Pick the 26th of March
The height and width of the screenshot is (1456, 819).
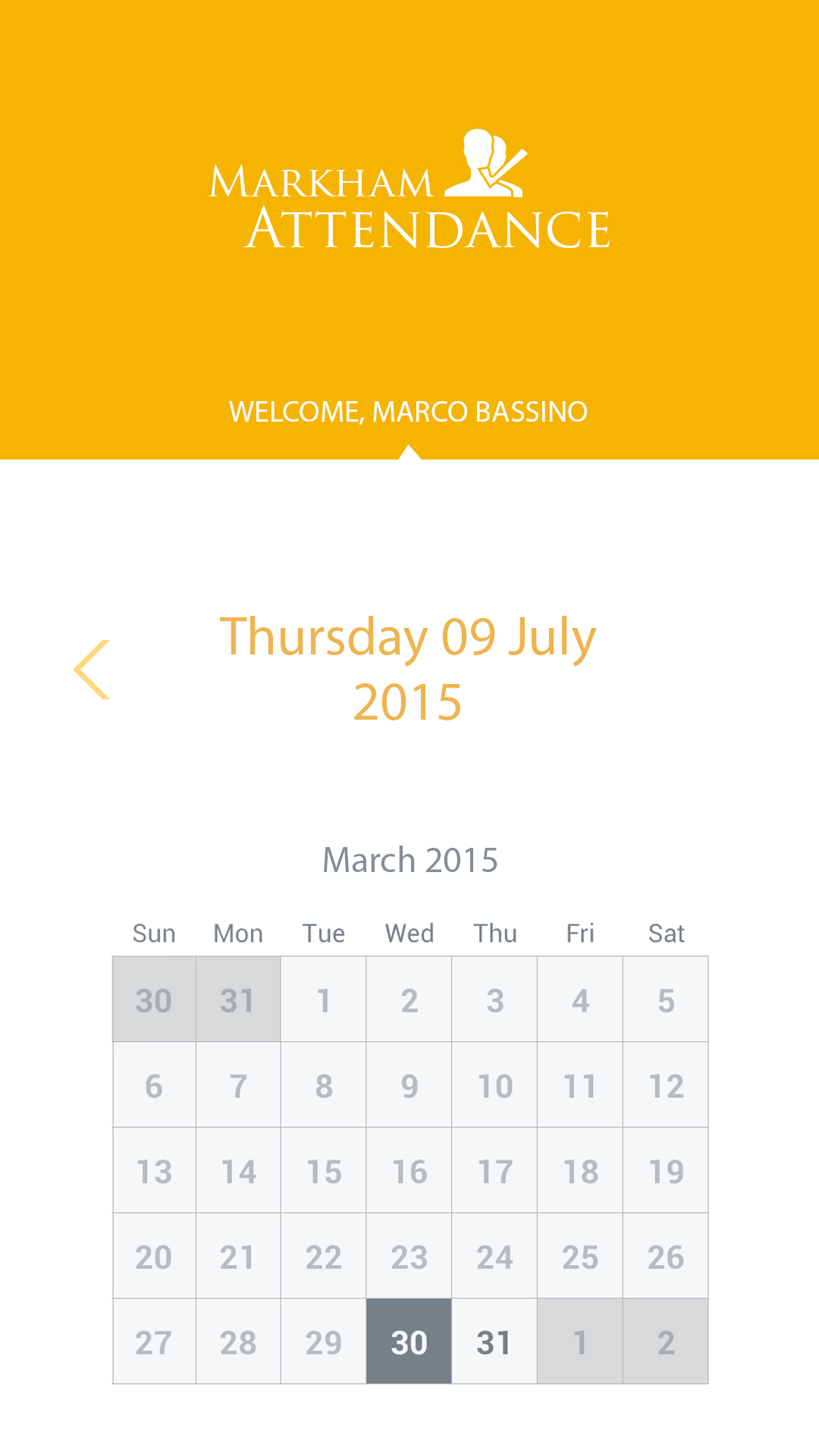coord(666,1257)
